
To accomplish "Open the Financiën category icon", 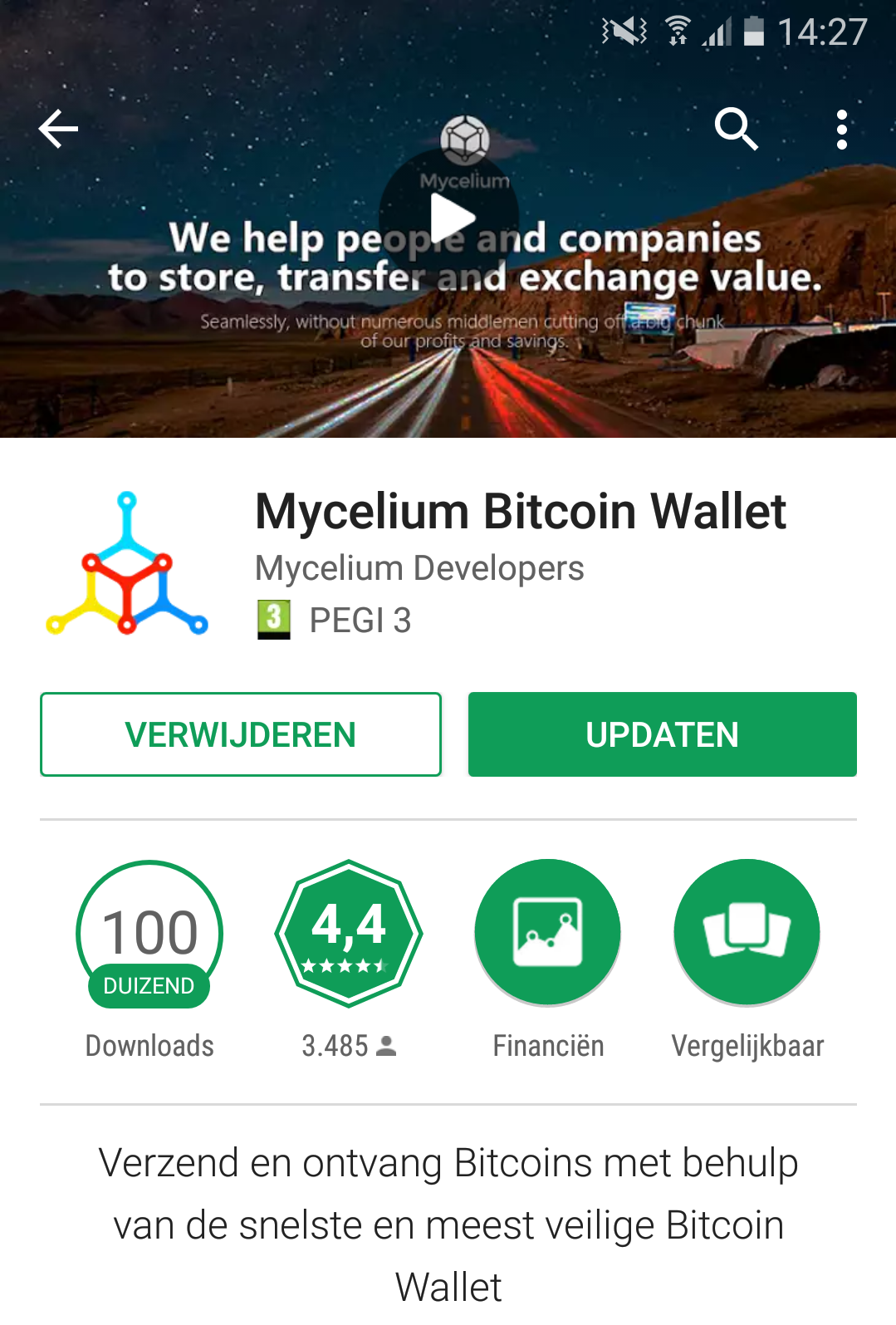I will (546, 932).
